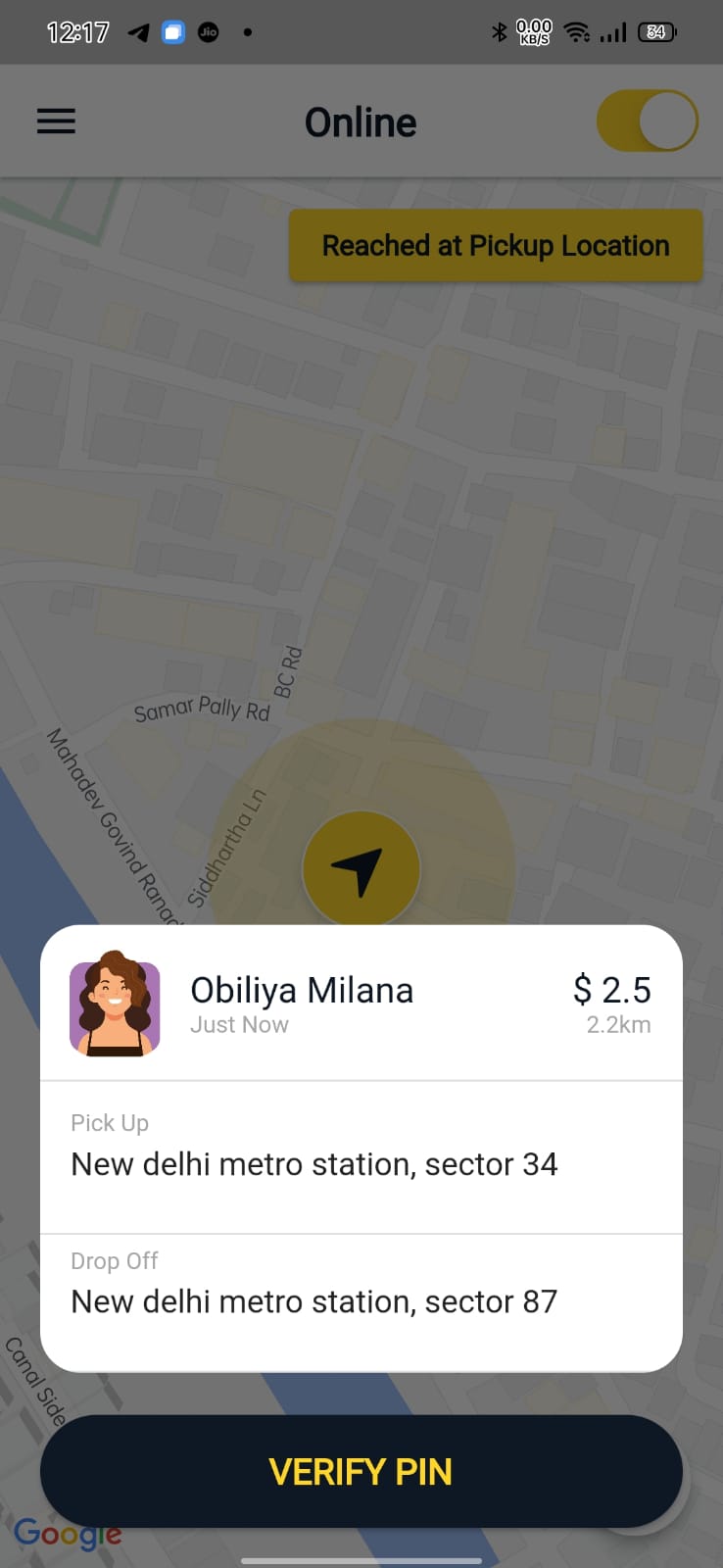Tap the Reached at Pickup Location banner
This screenshot has width=723, height=1568.
[496, 245]
